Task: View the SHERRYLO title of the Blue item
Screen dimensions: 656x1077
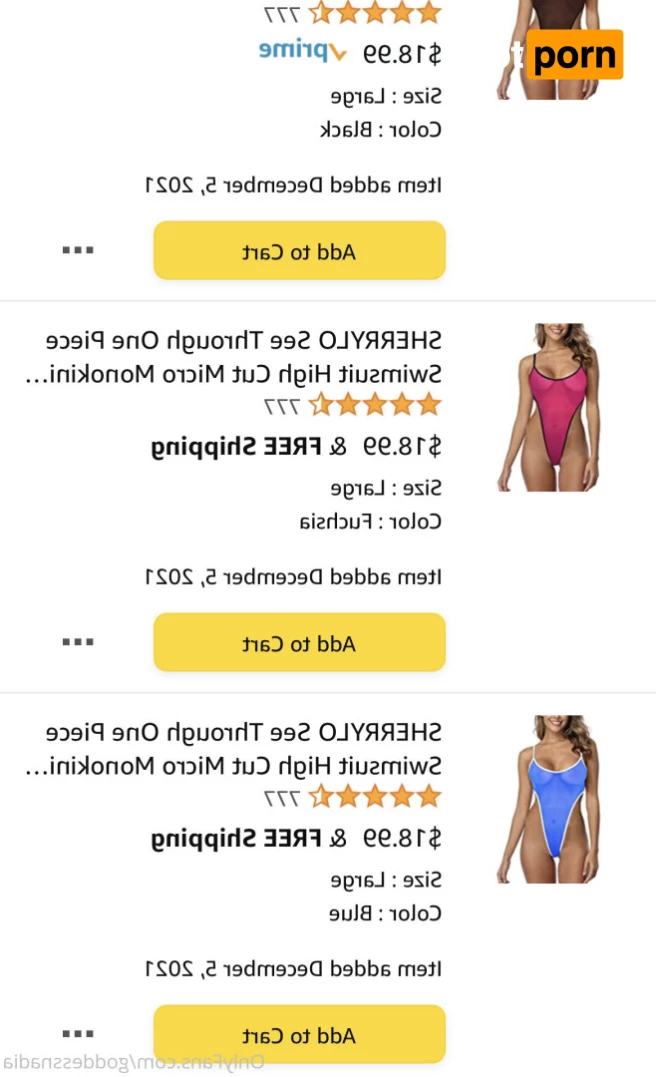Action: pos(233,749)
